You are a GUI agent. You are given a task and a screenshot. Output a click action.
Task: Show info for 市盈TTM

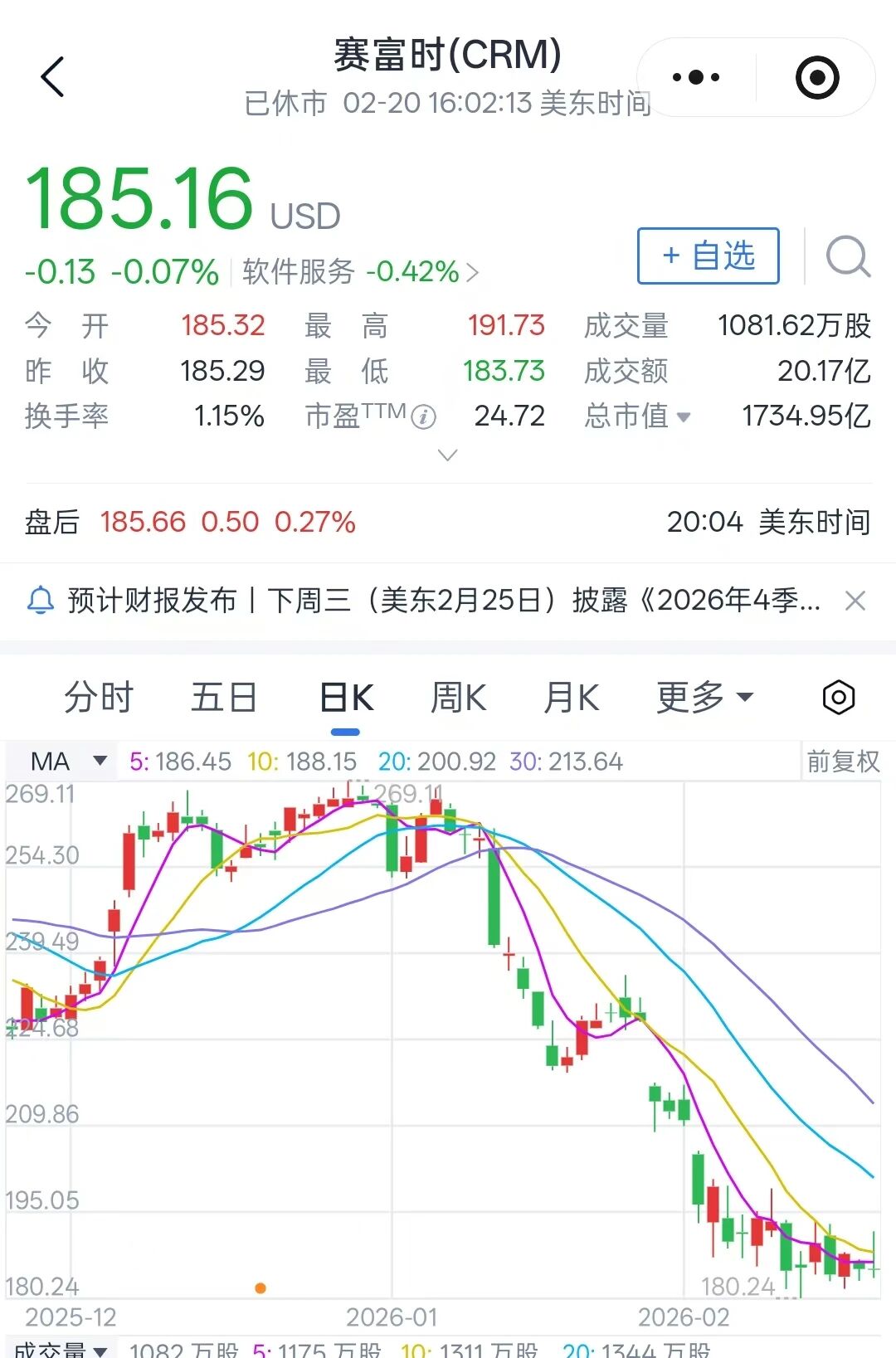click(x=424, y=416)
